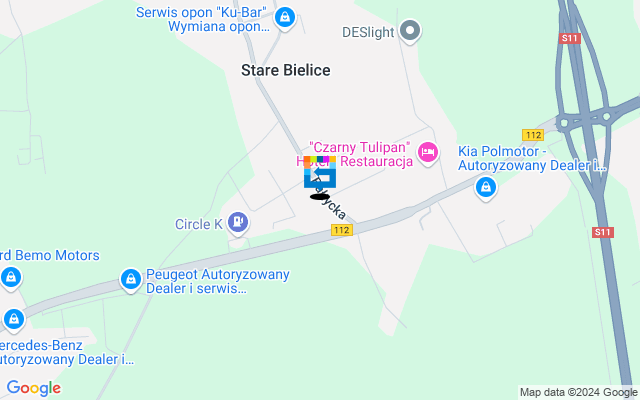Select the colorful marker below Stare Bielice
This screenshot has height=400, width=640.
pos(320,172)
